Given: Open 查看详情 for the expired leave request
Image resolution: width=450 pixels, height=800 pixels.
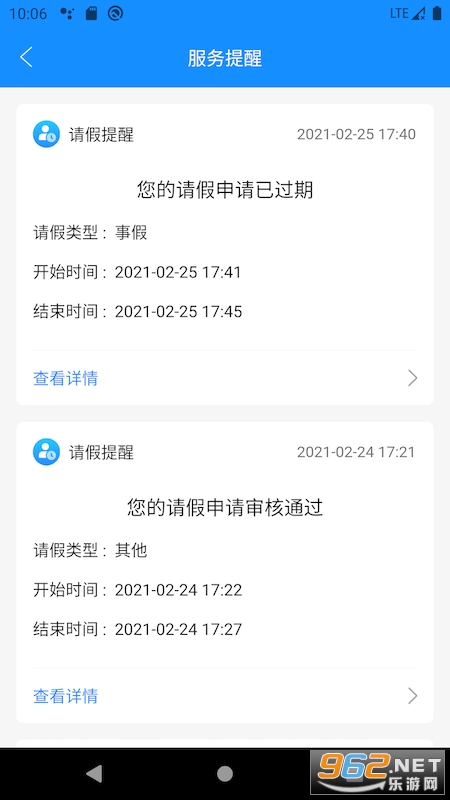Looking at the screenshot, I should [x=225, y=378].
